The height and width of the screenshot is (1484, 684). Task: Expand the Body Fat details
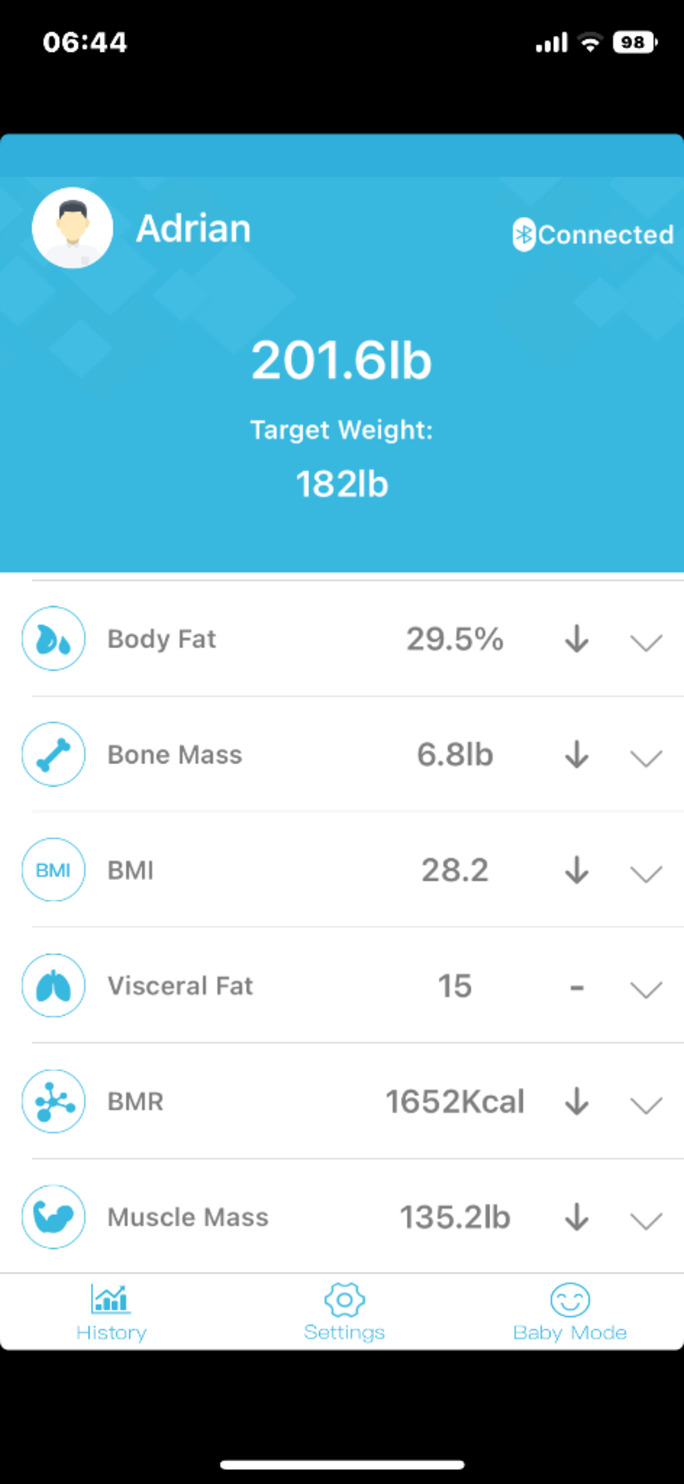(x=647, y=641)
